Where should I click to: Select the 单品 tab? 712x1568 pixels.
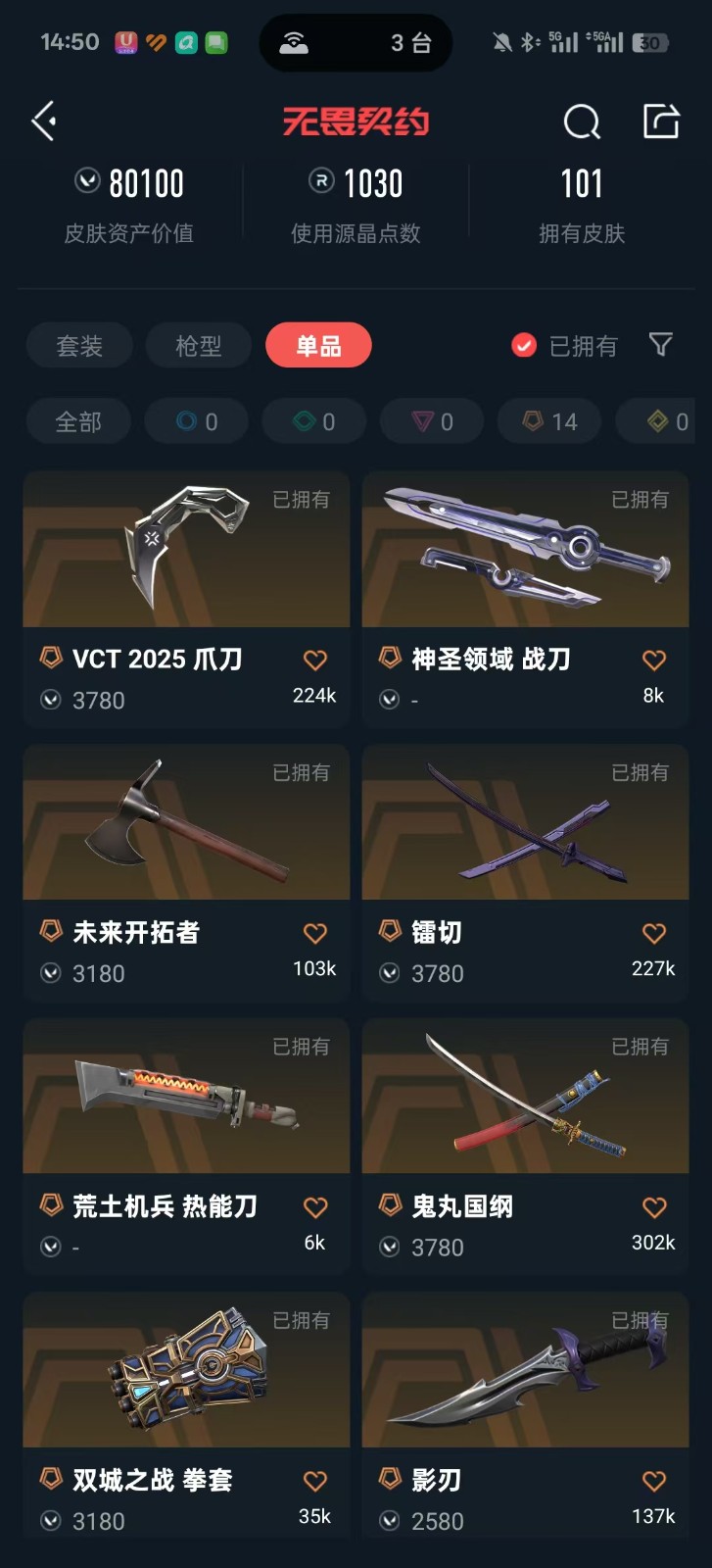coord(318,346)
